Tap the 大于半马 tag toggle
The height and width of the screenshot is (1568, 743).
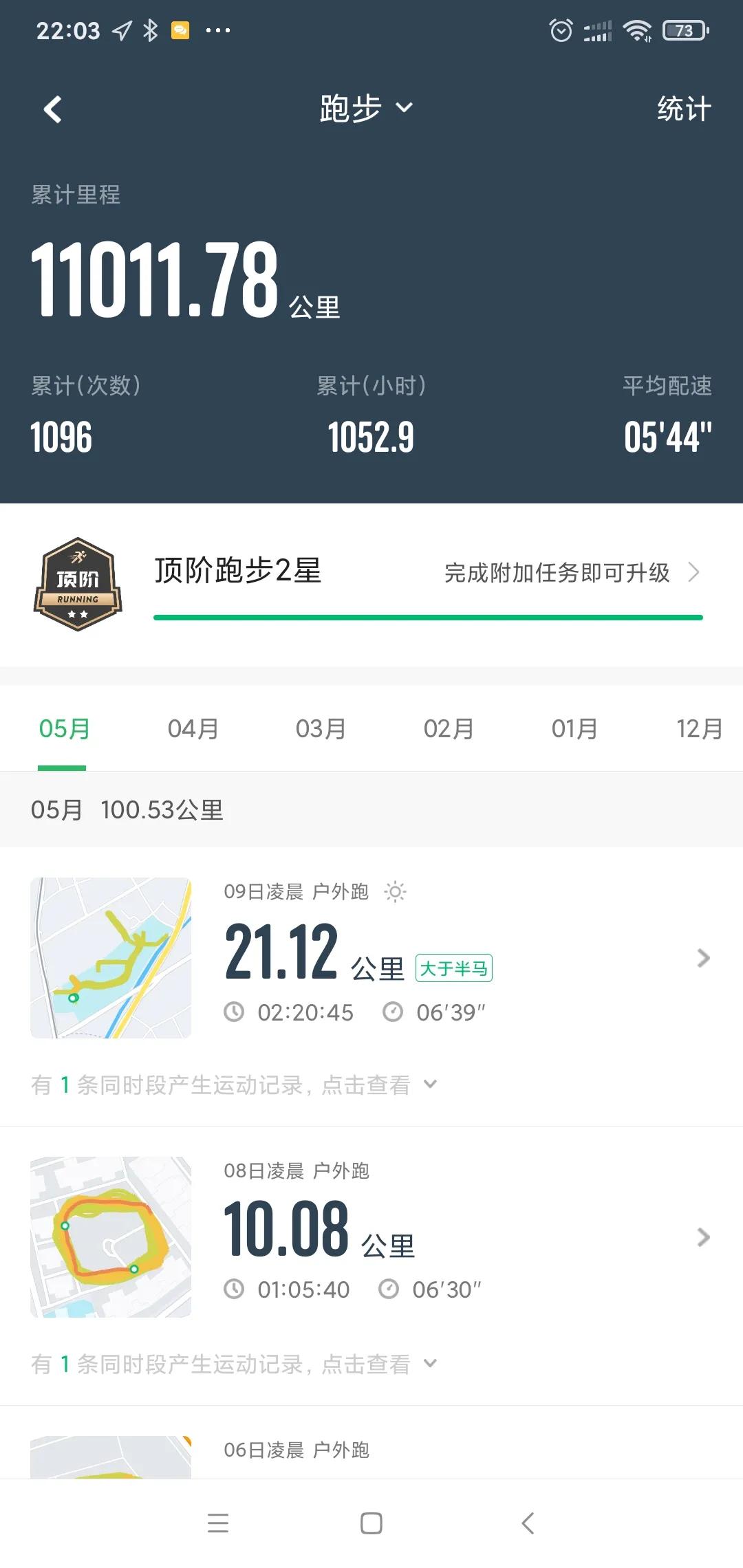point(455,967)
